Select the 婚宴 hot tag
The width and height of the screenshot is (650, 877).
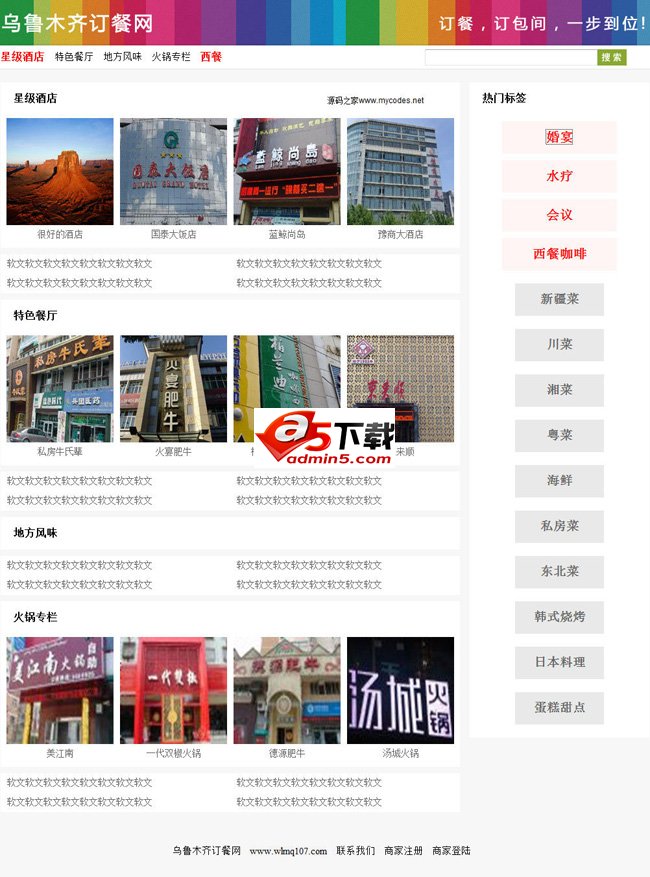click(559, 137)
